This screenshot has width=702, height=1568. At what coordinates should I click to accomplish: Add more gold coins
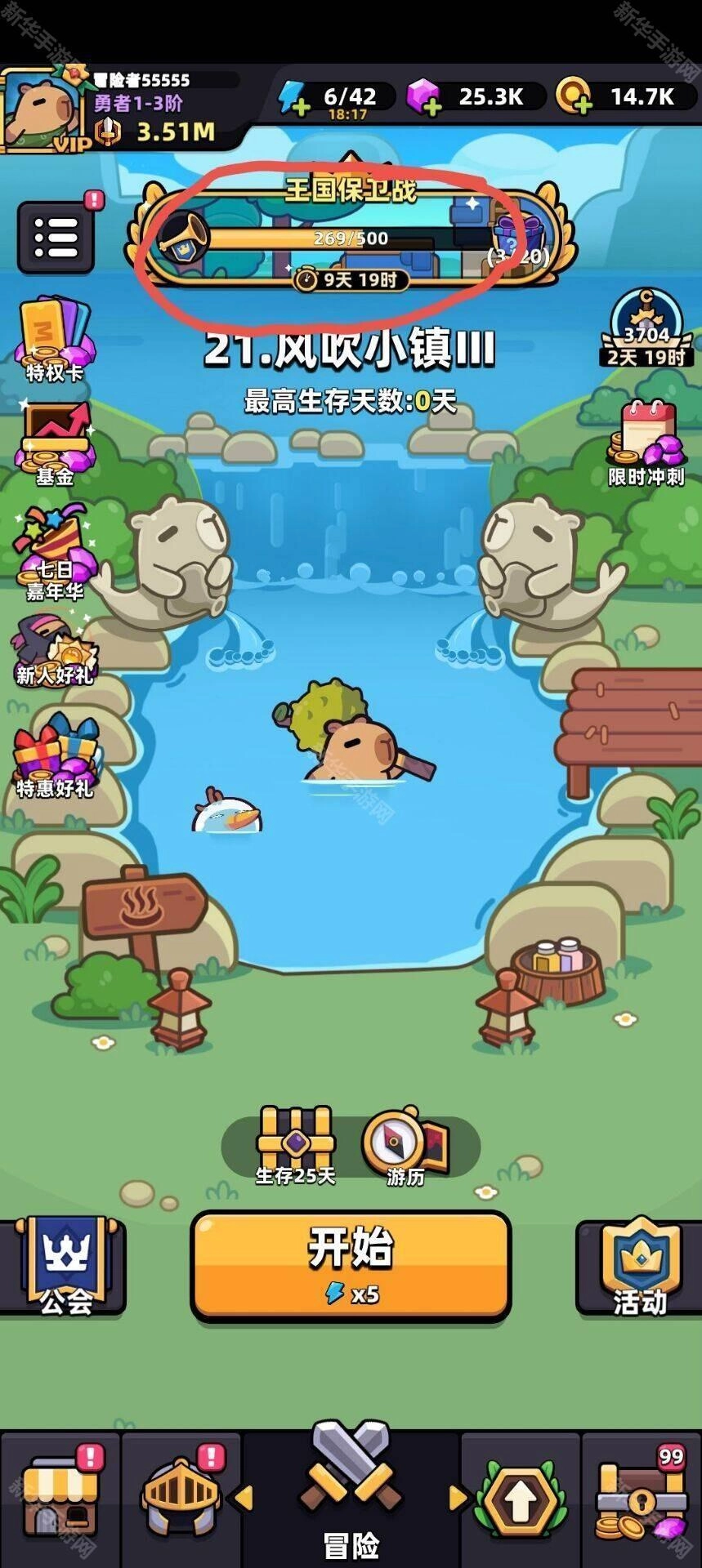point(574,97)
